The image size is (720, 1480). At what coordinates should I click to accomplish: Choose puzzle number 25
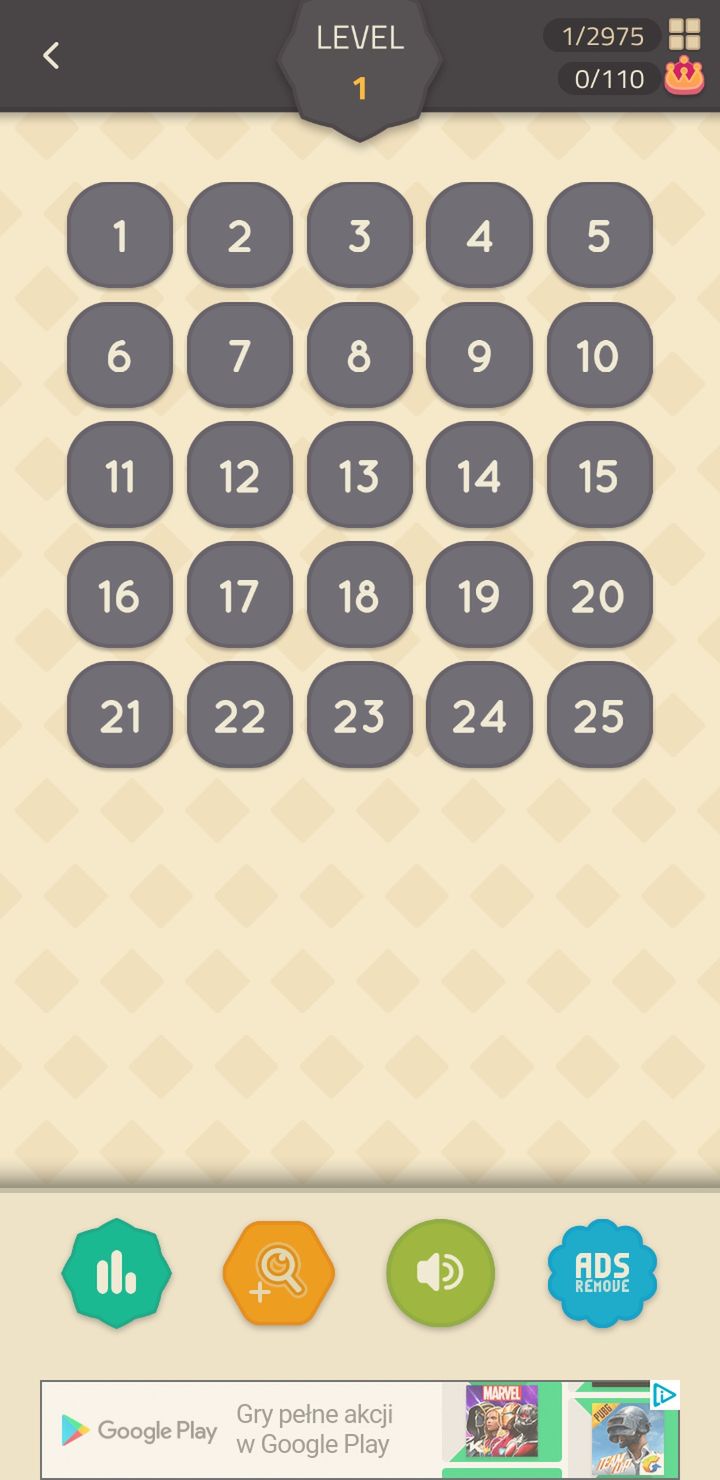pyautogui.click(x=600, y=715)
